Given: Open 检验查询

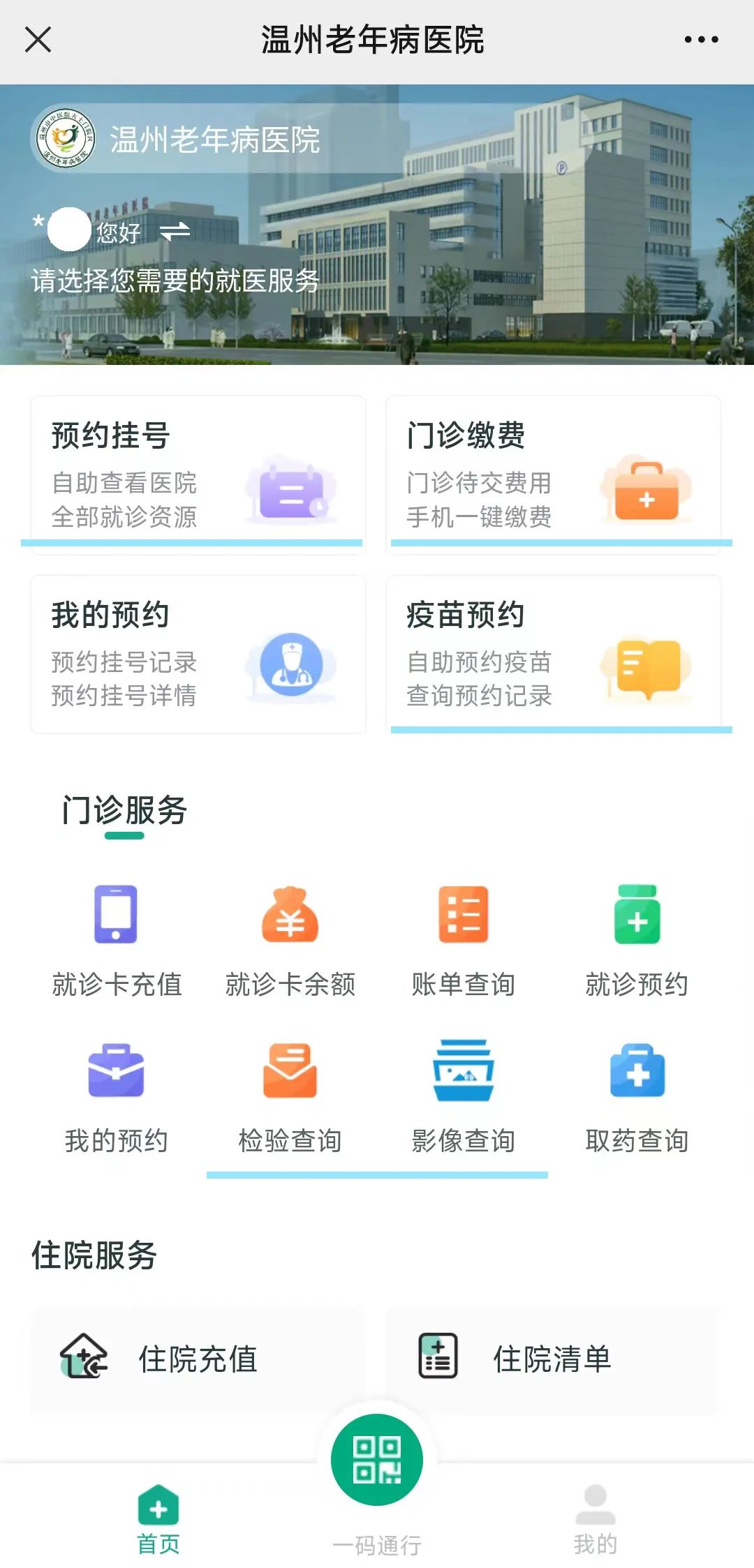Looking at the screenshot, I should [290, 1097].
